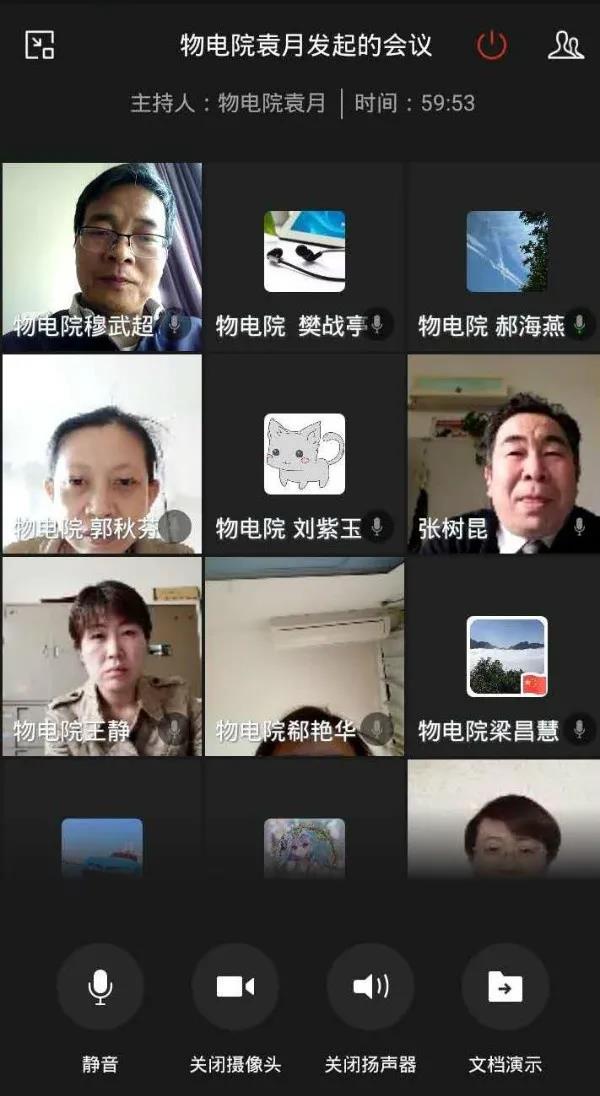
Task: Turn off speaker via 关闭扬声器
Action: pos(370,988)
